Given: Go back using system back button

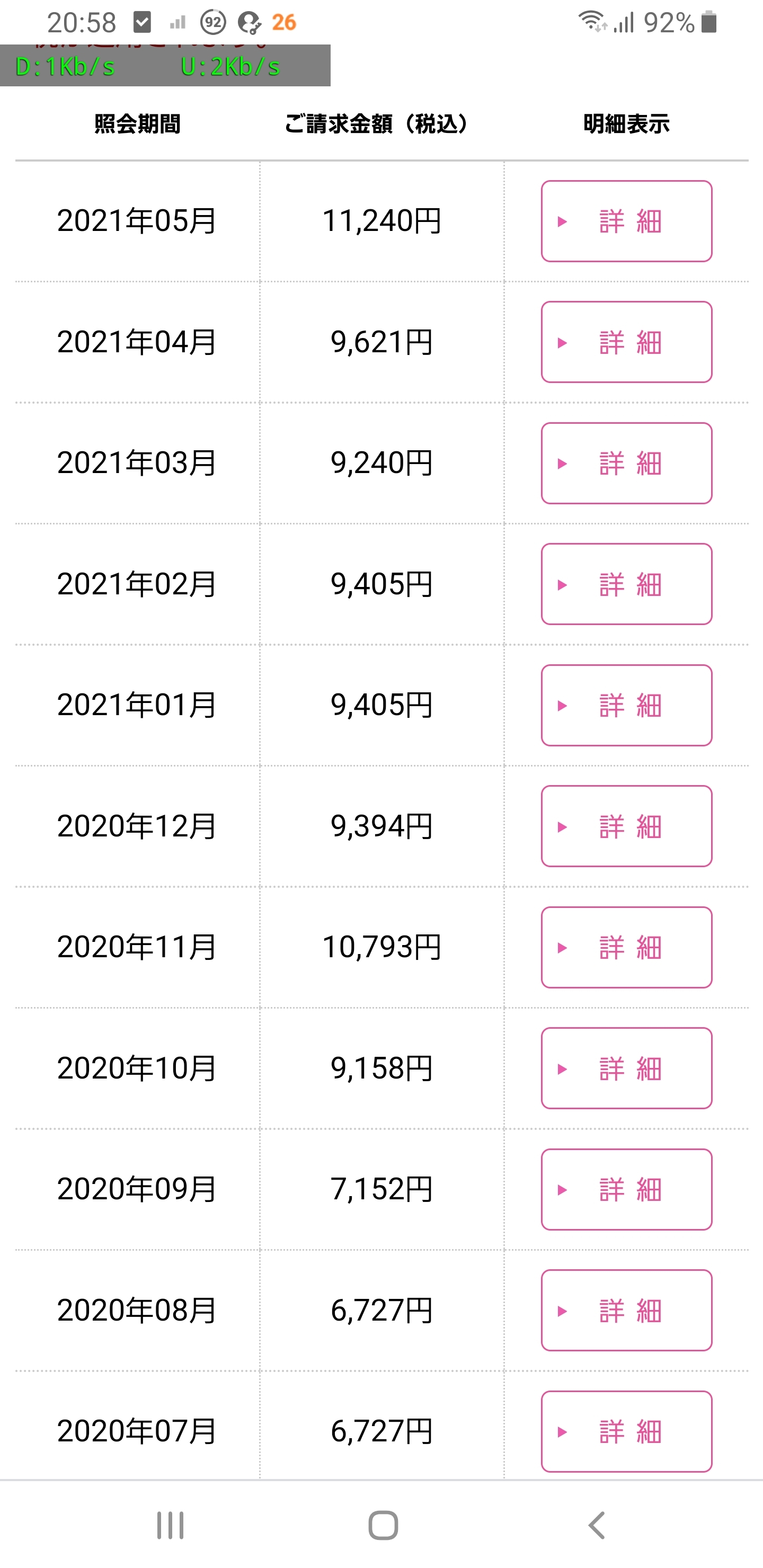Looking at the screenshot, I should pyautogui.click(x=597, y=1525).
